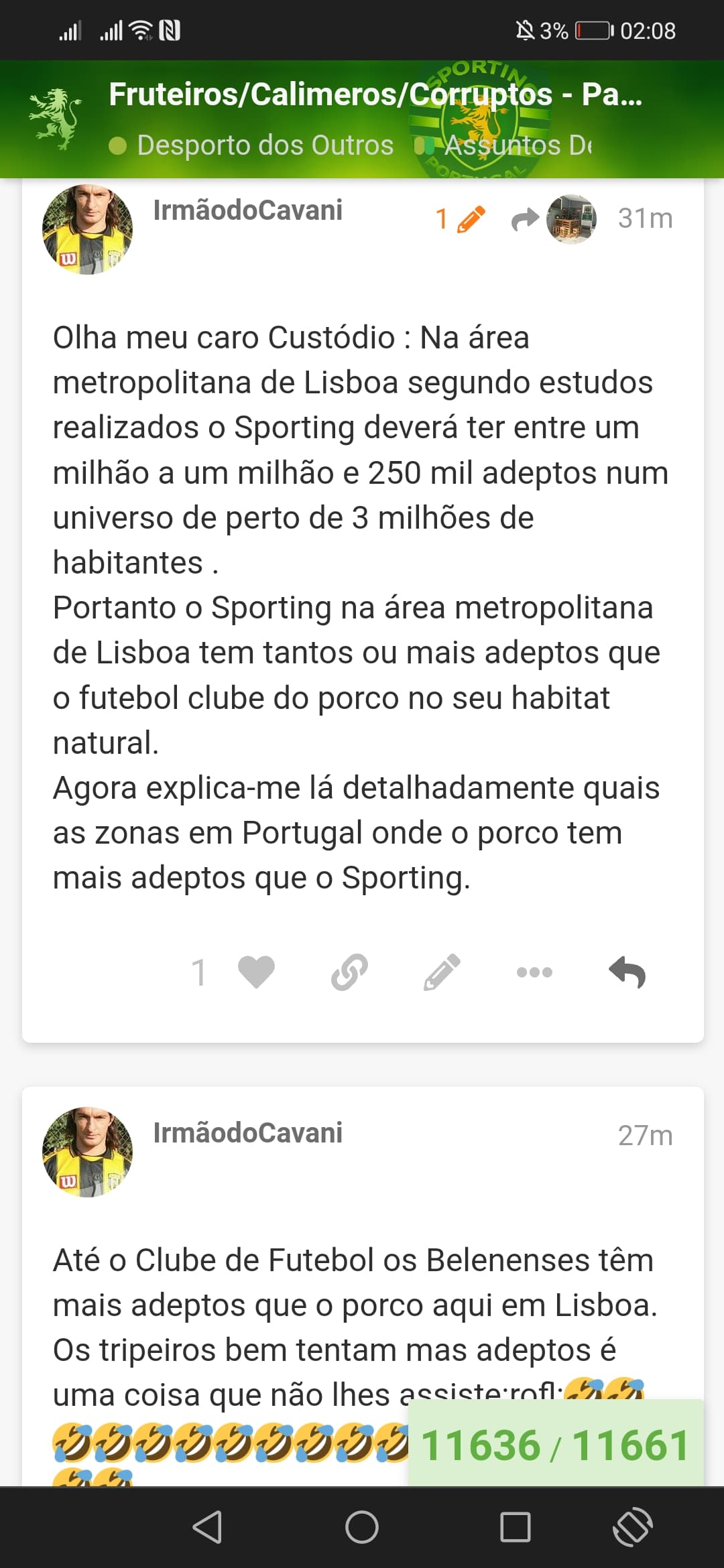Open IrmãodoCavani's avatar on the 31m post
The width and height of the screenshot is (724, 1568).
87,229
